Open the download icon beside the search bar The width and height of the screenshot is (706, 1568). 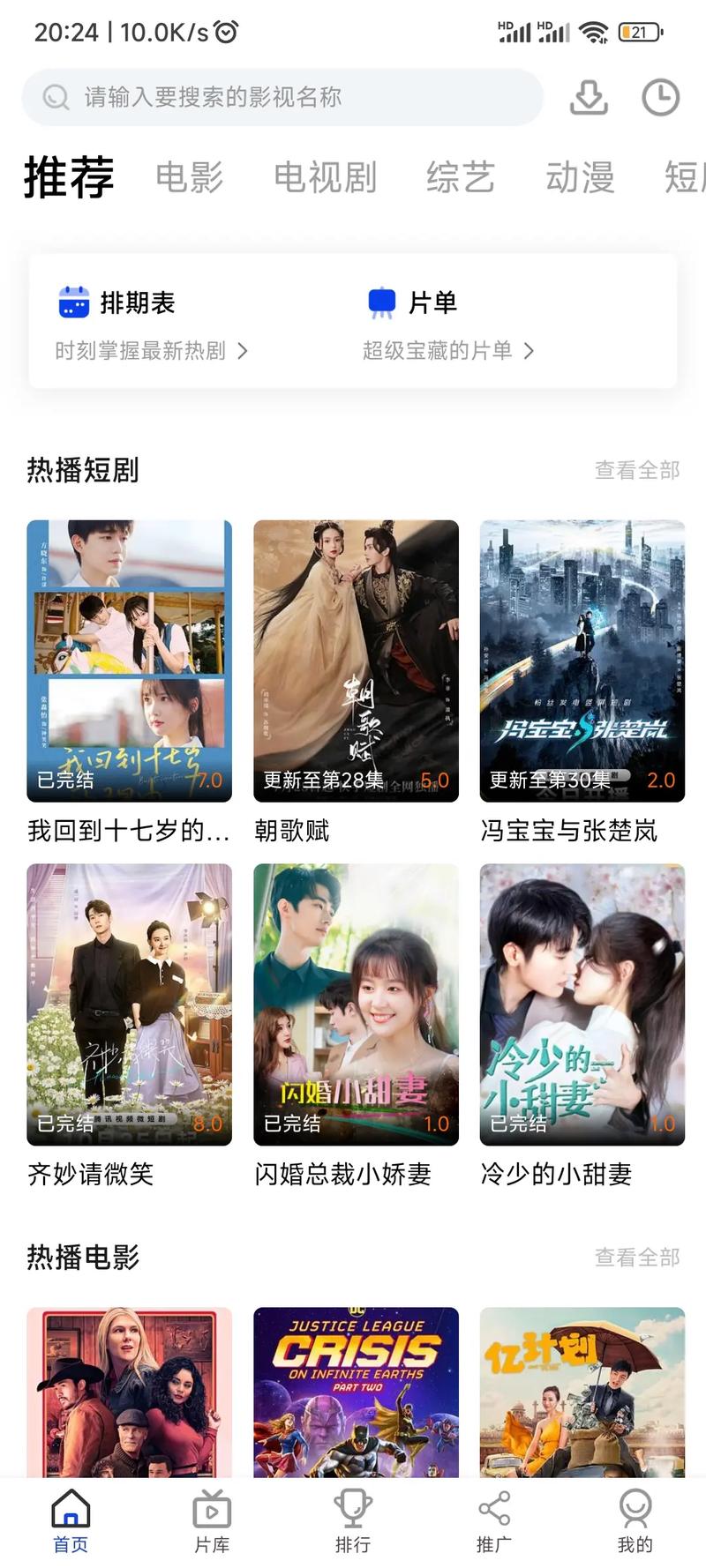[588, 97]
